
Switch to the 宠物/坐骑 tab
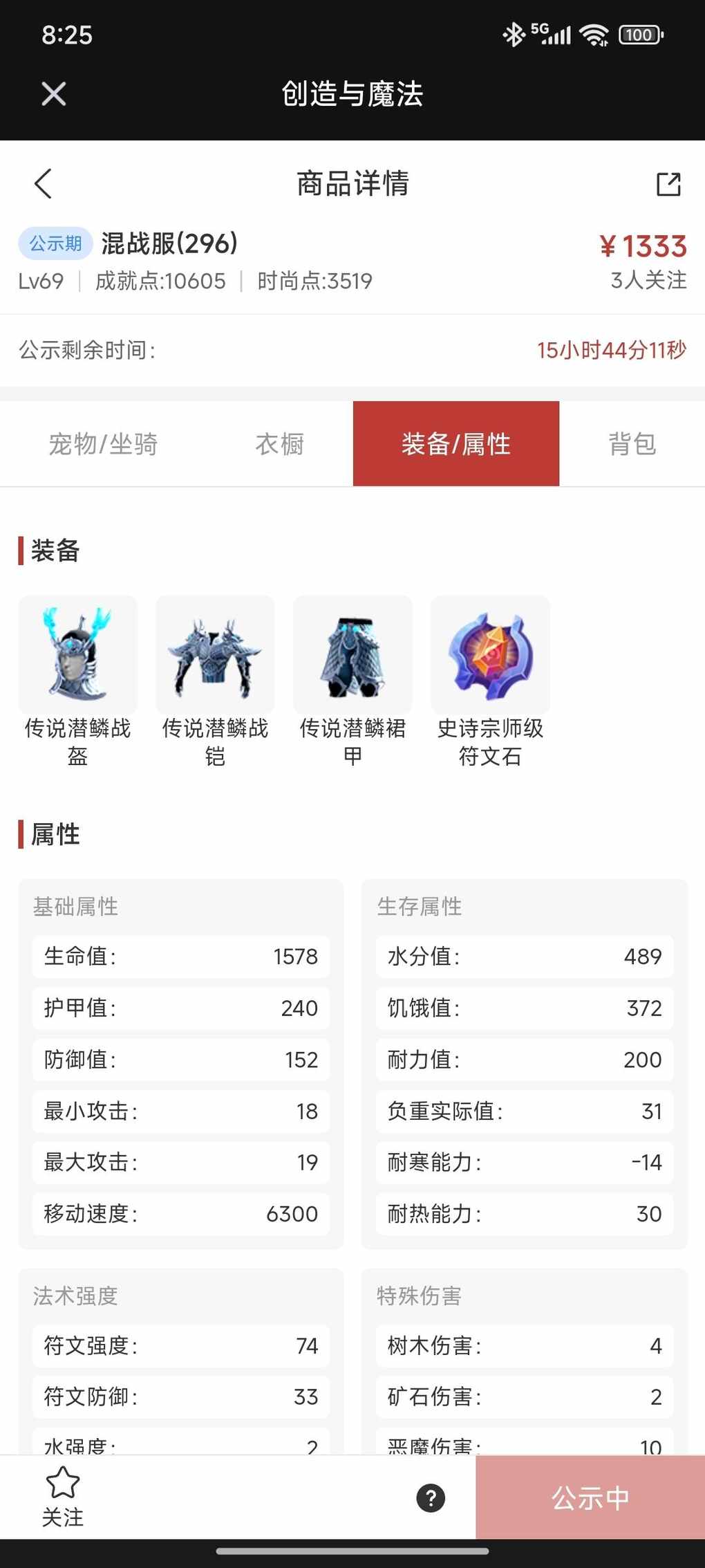pyautogui.click(x=103, y=444)
